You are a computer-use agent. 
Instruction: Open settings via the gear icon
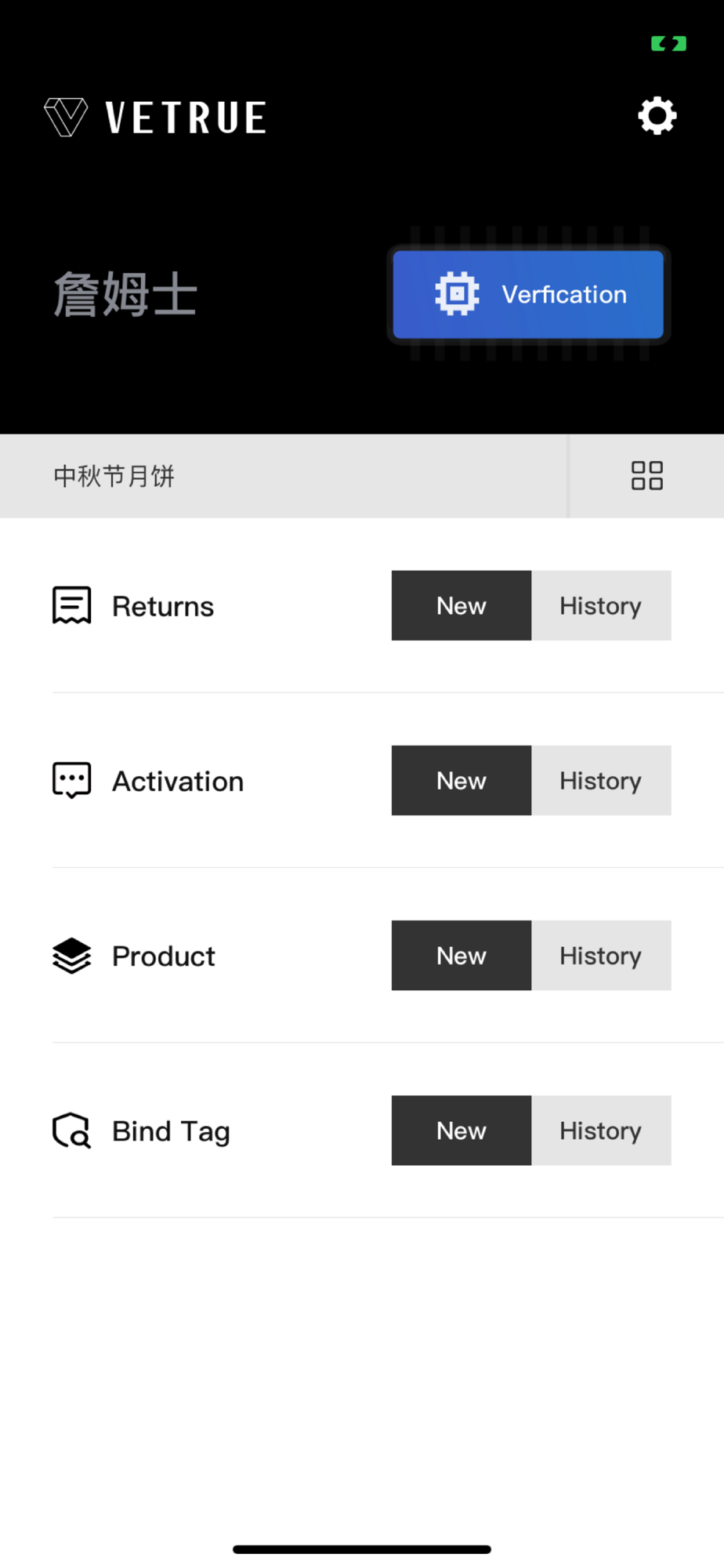pos(657,116)
